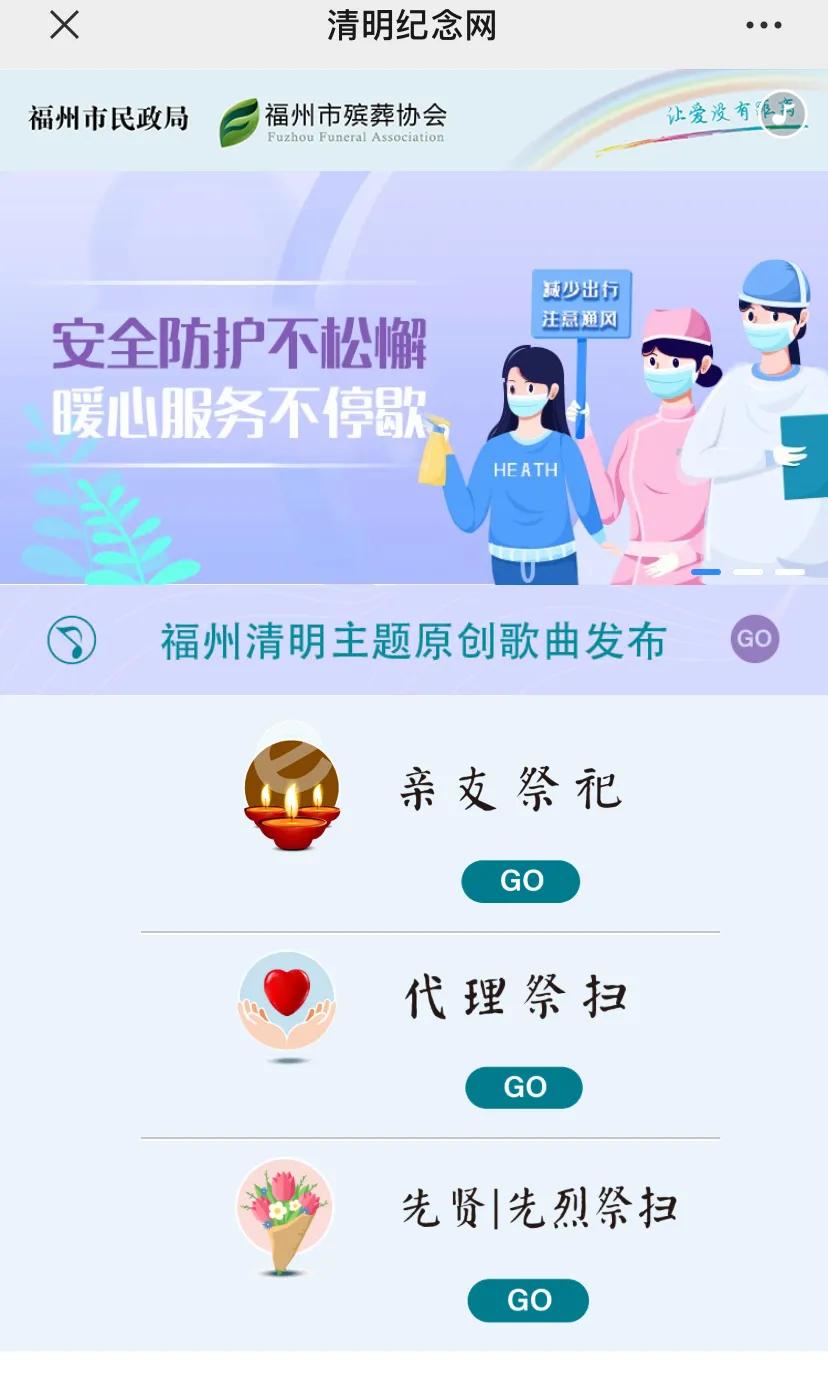Click GO below 代理祭扫
Image resolution: width=828 pixels, height=1381 pixels.
(524, 1088)
